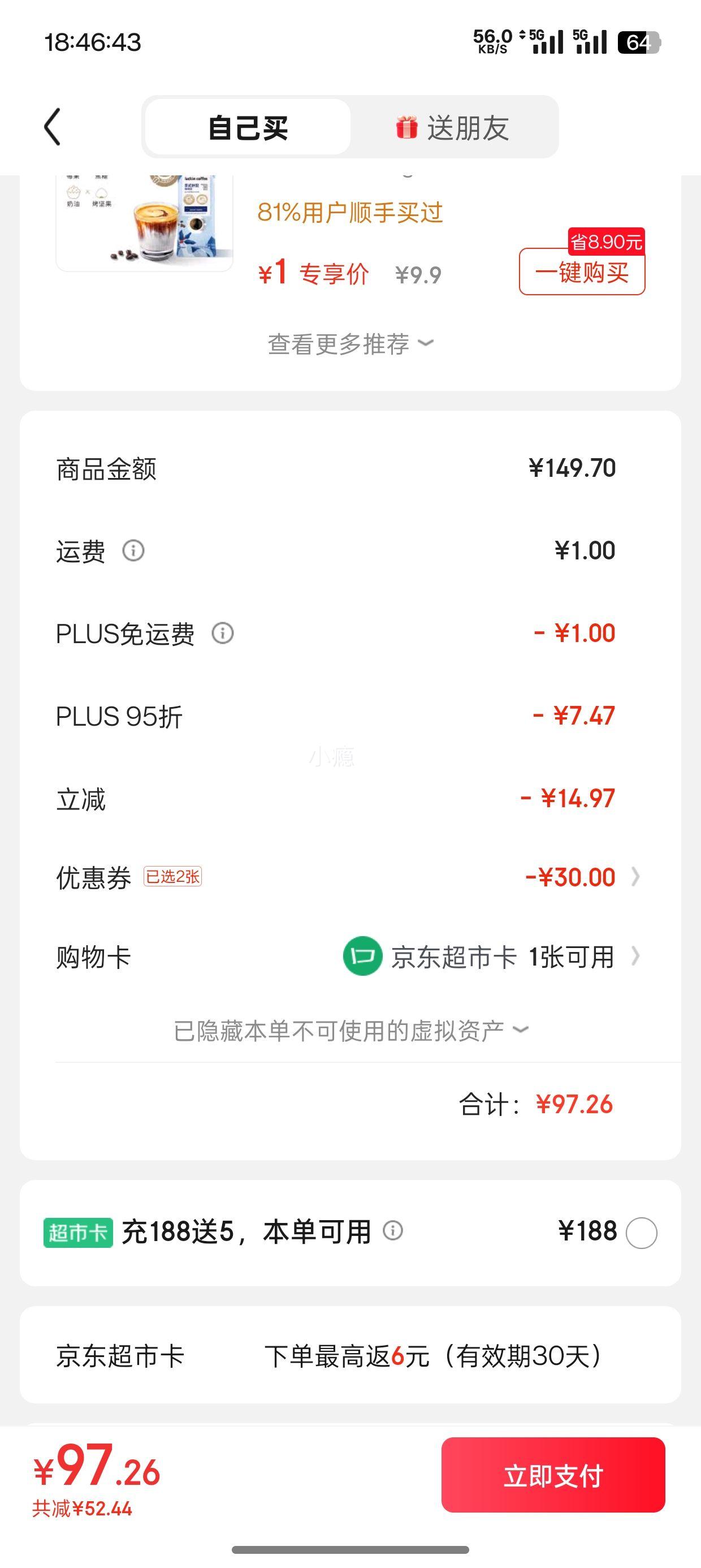This screenshot has width=701, height=1568.
Task: Expand 已隐藏本单不可使用的虚拟资产
Action: (350, 1031)
